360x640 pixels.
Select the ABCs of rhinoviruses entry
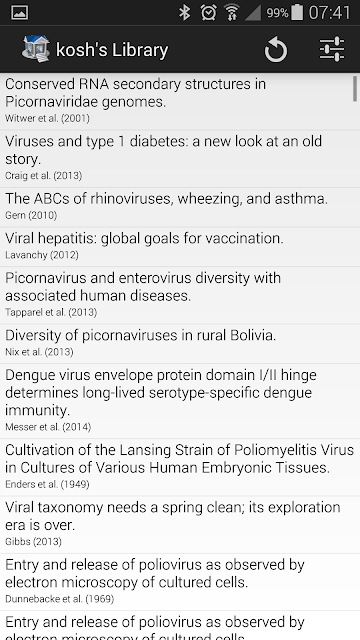pos(180,207)
